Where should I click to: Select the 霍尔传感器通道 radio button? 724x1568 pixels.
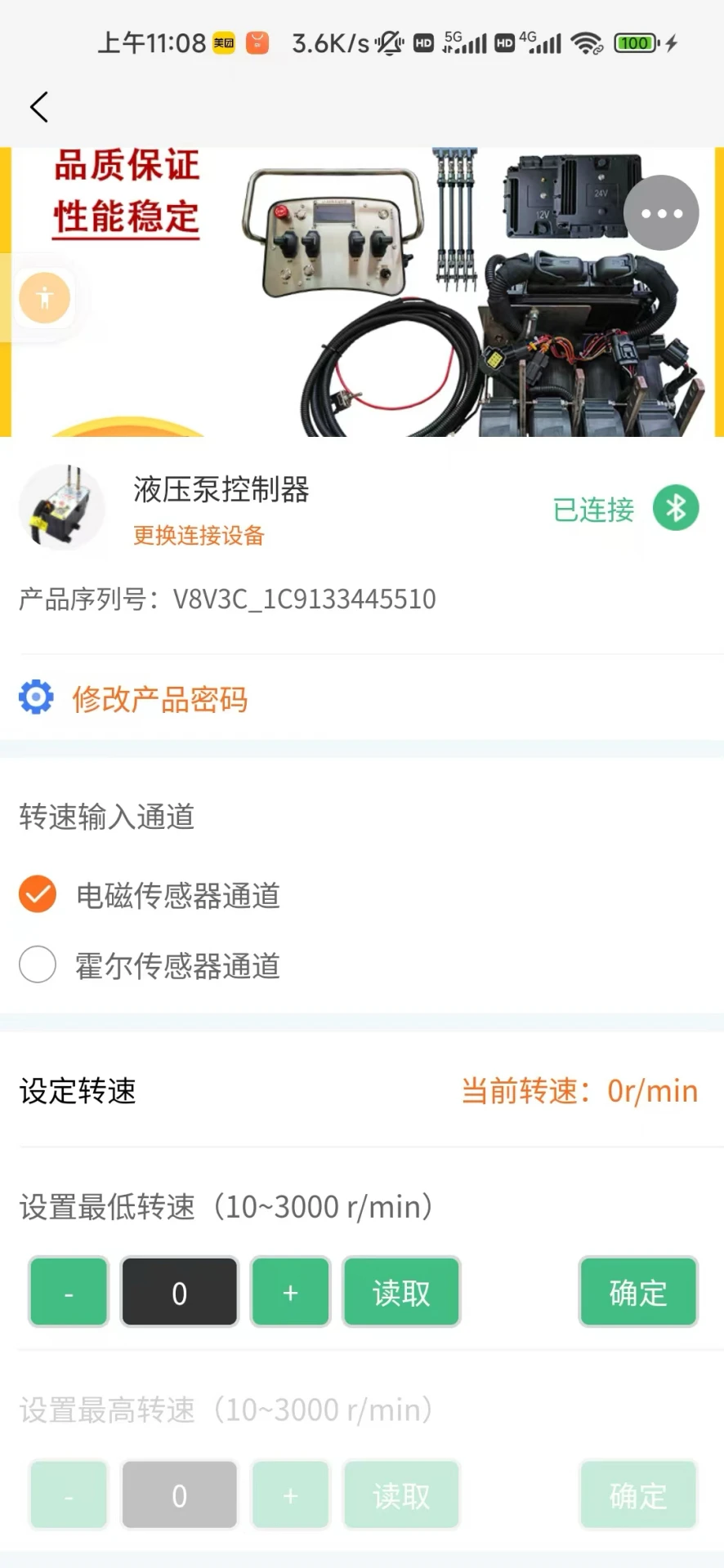point(37,964)
